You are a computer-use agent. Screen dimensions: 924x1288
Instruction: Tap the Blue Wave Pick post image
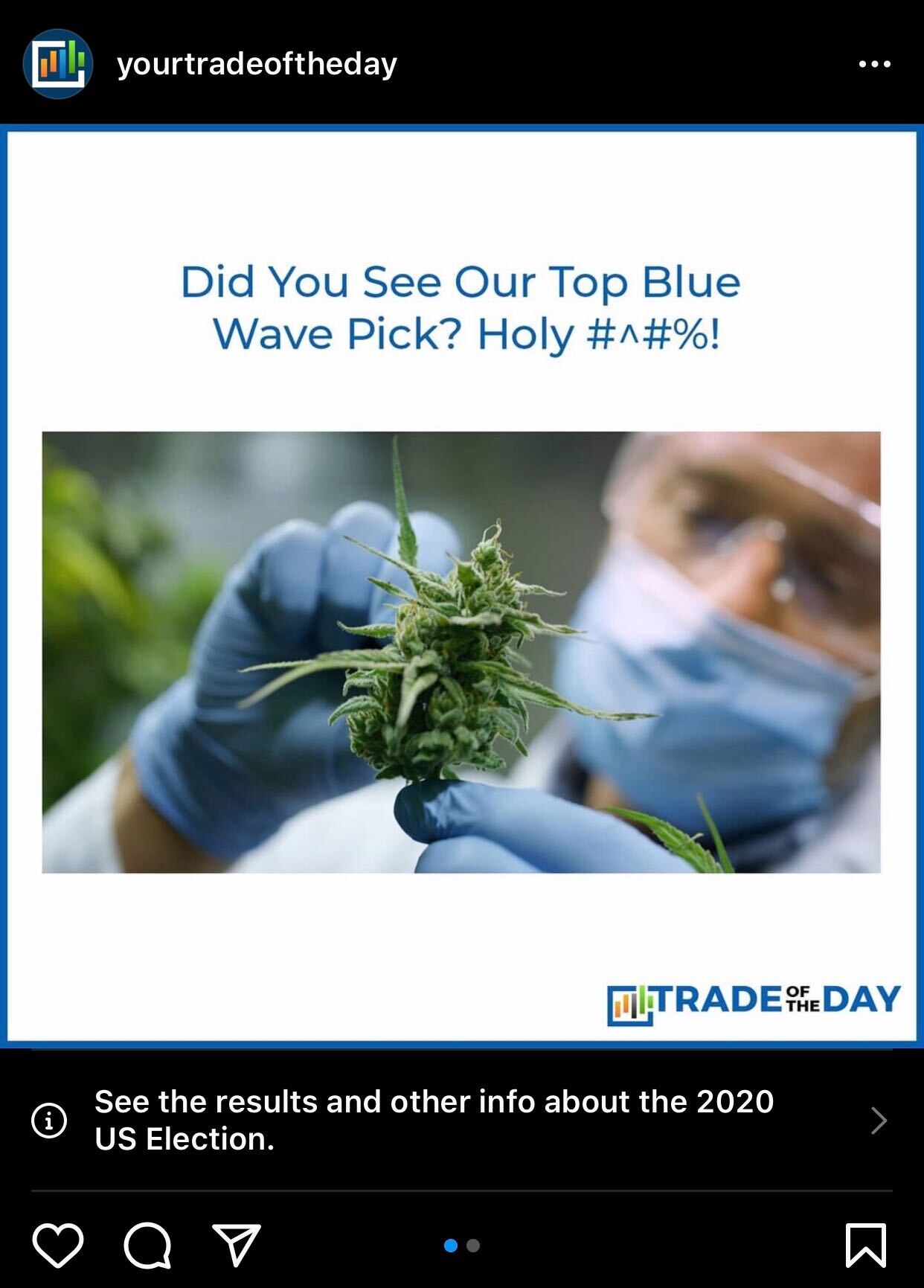coord(461,652)
